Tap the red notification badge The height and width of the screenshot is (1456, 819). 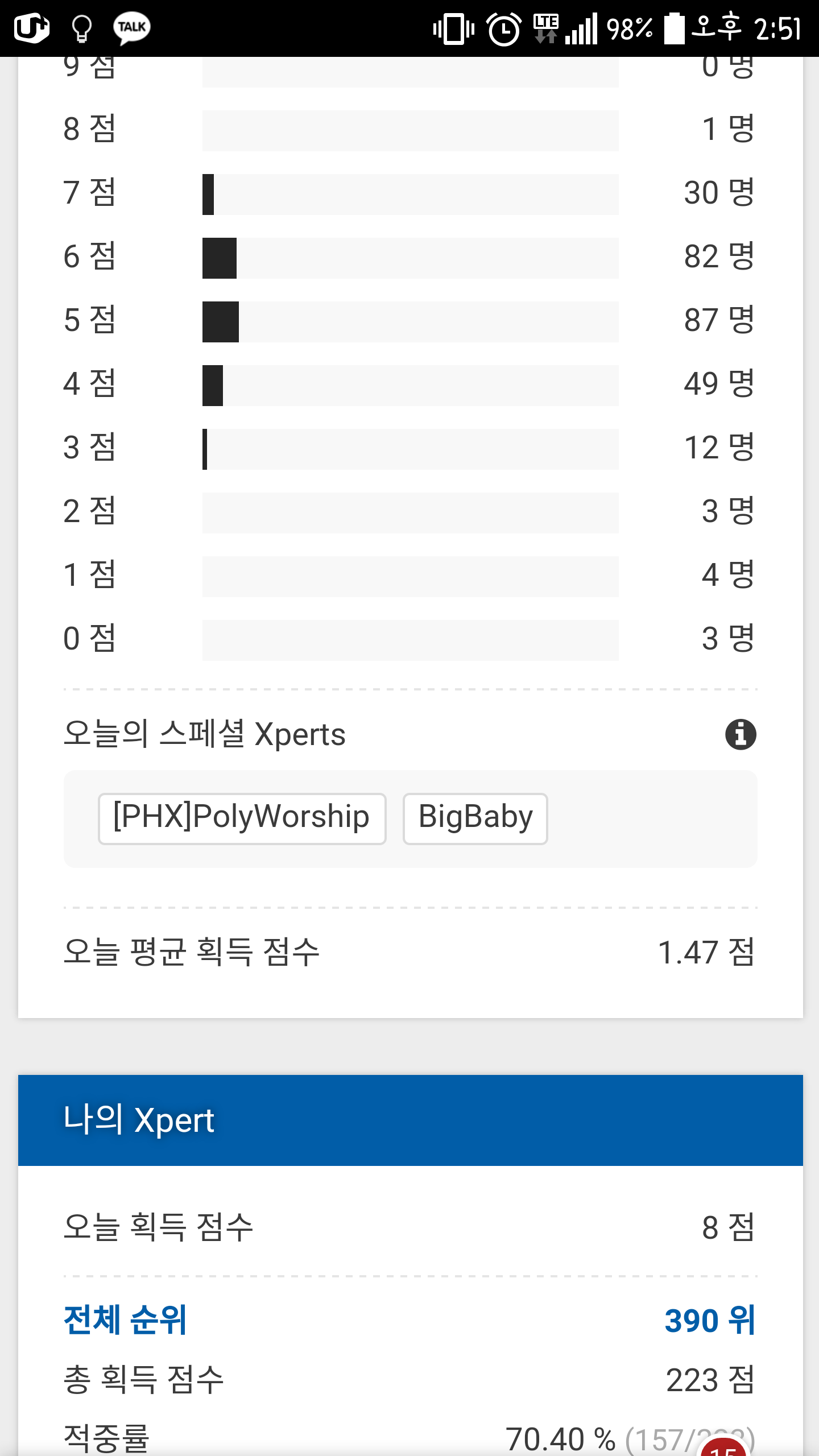(723, 1446)
